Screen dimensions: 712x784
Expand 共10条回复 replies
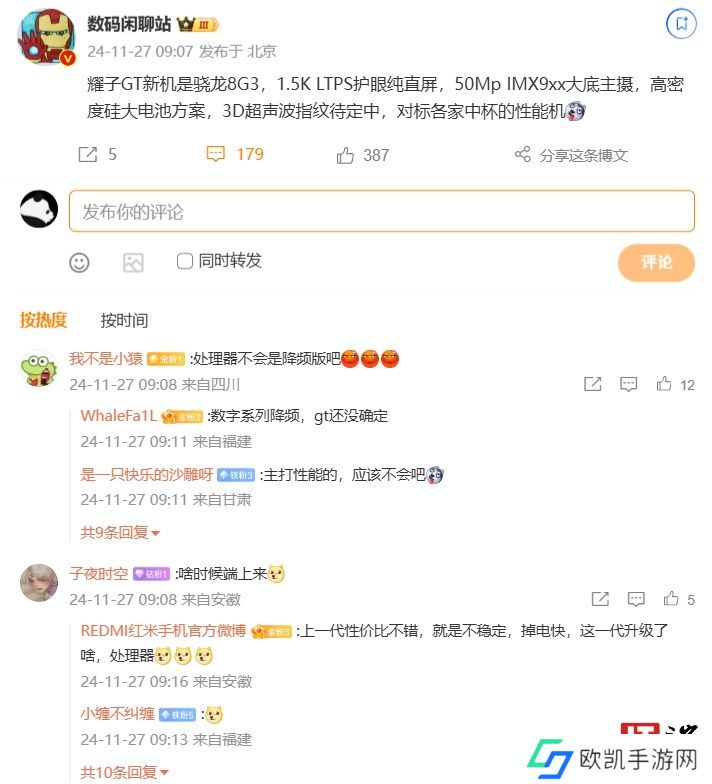pos(120,771)
